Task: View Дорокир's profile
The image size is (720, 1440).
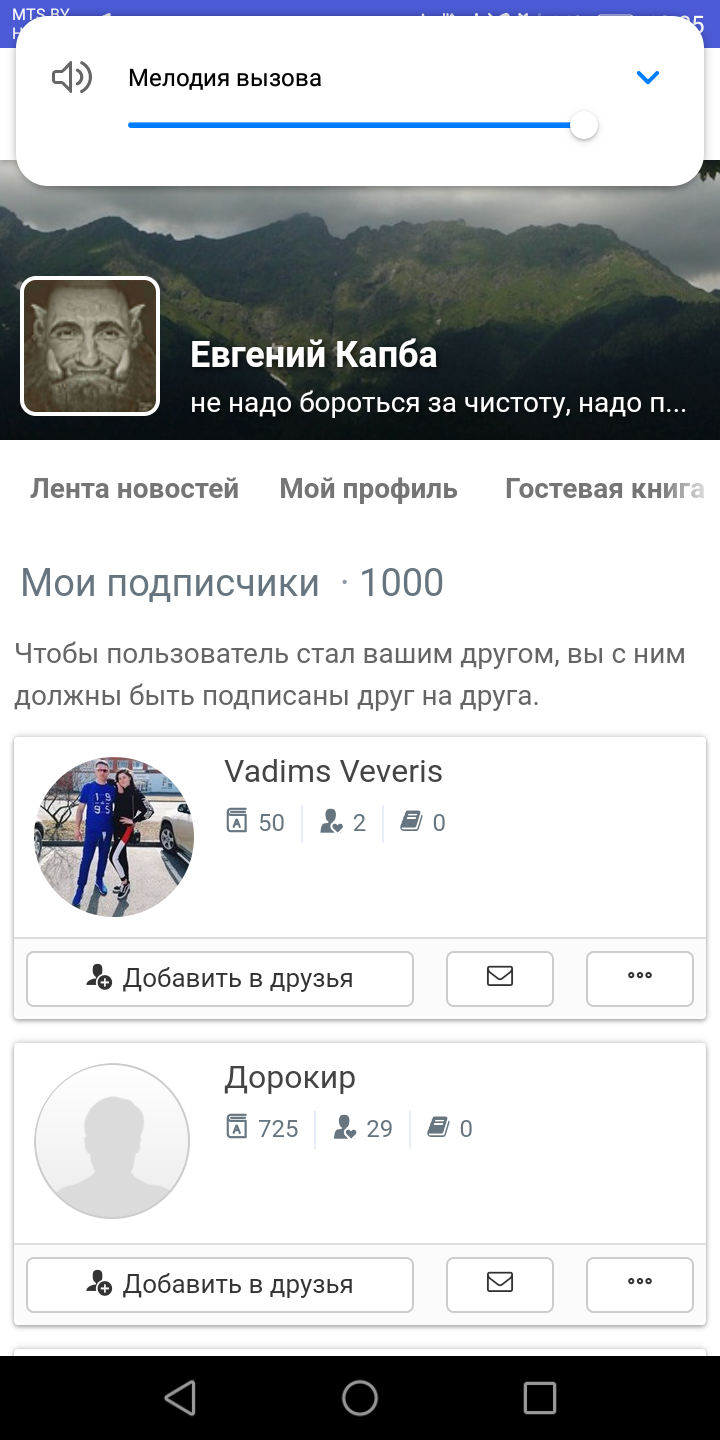Action: pyautogui.click(x=290, y=1078)
